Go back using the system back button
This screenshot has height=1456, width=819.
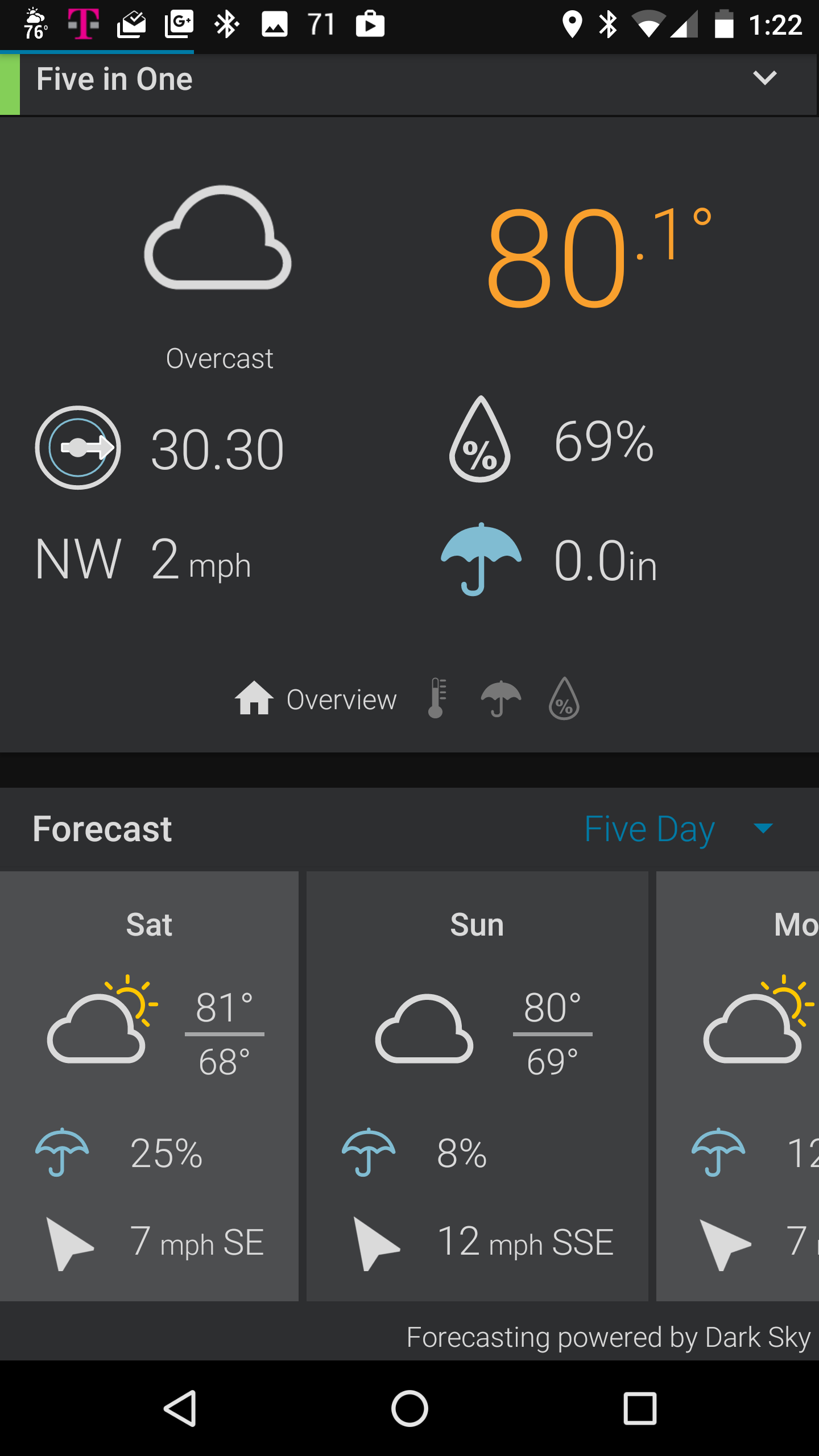[x=180, y=1408]
